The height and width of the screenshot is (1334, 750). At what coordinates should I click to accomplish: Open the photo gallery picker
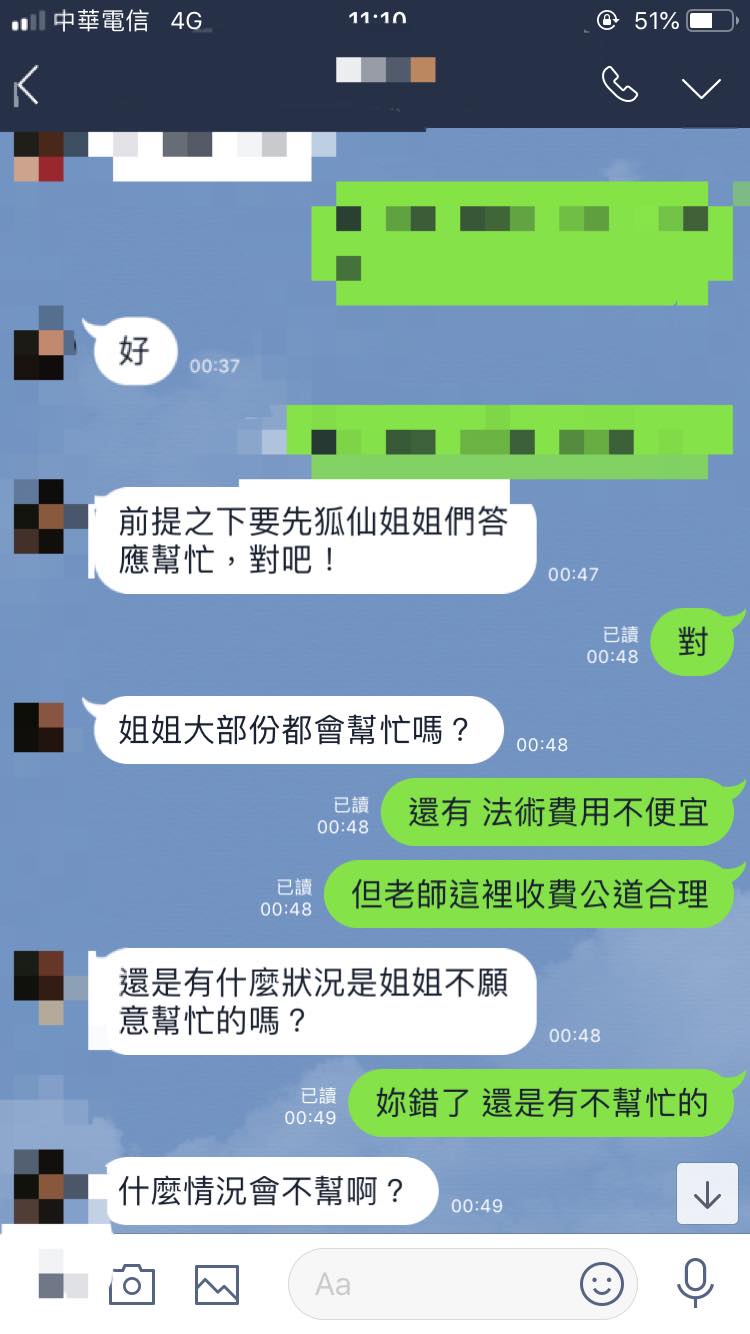[217, 1284]
